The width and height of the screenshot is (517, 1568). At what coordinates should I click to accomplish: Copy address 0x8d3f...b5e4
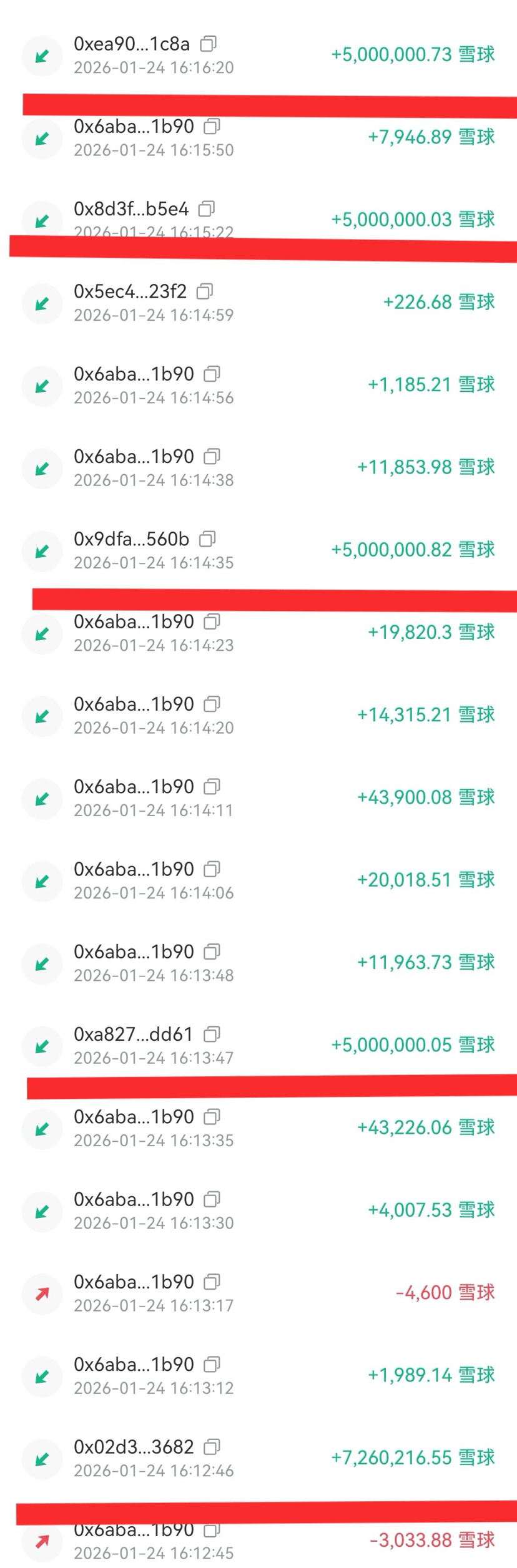(x=207, y=208)
